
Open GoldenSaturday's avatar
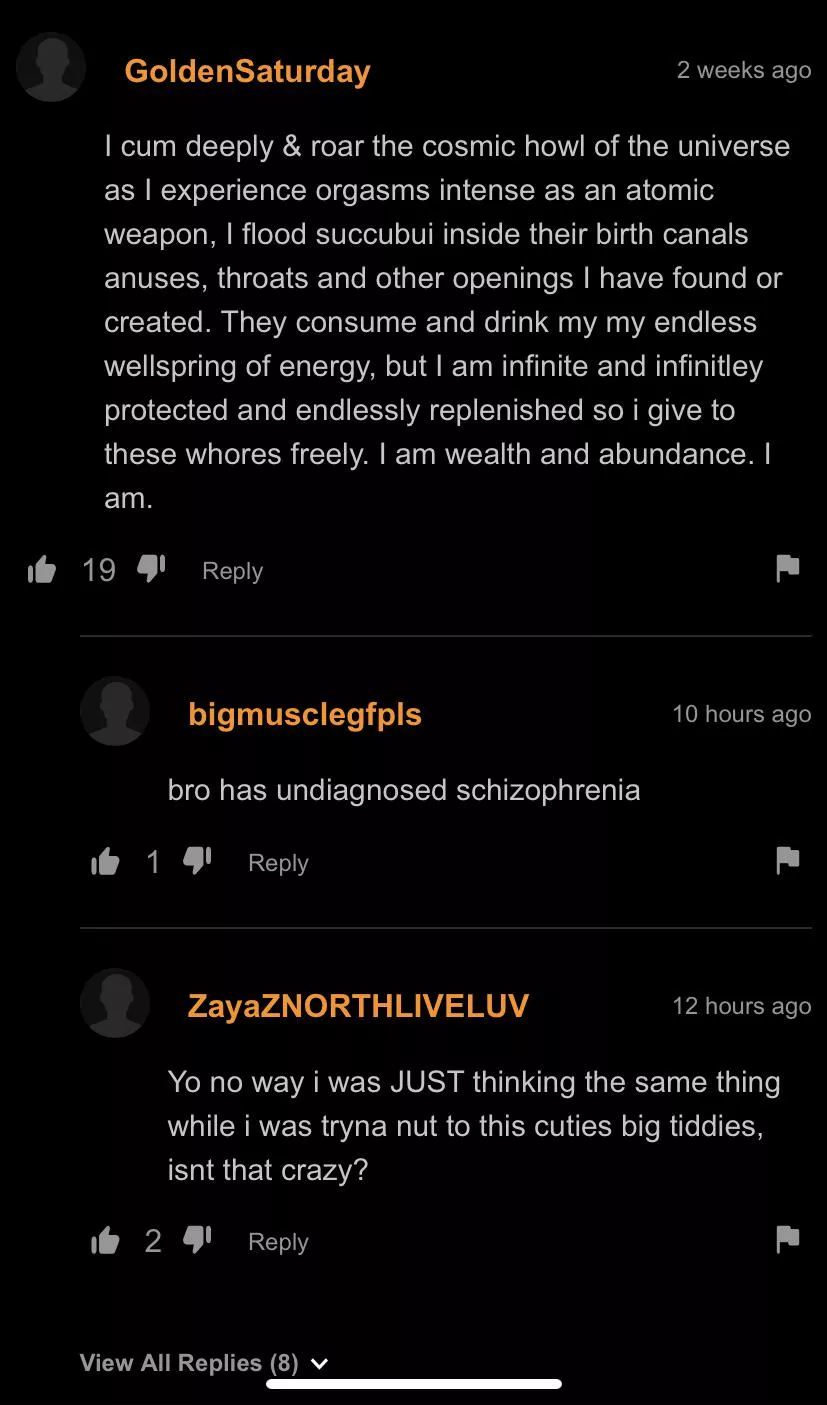pos(52,67)
